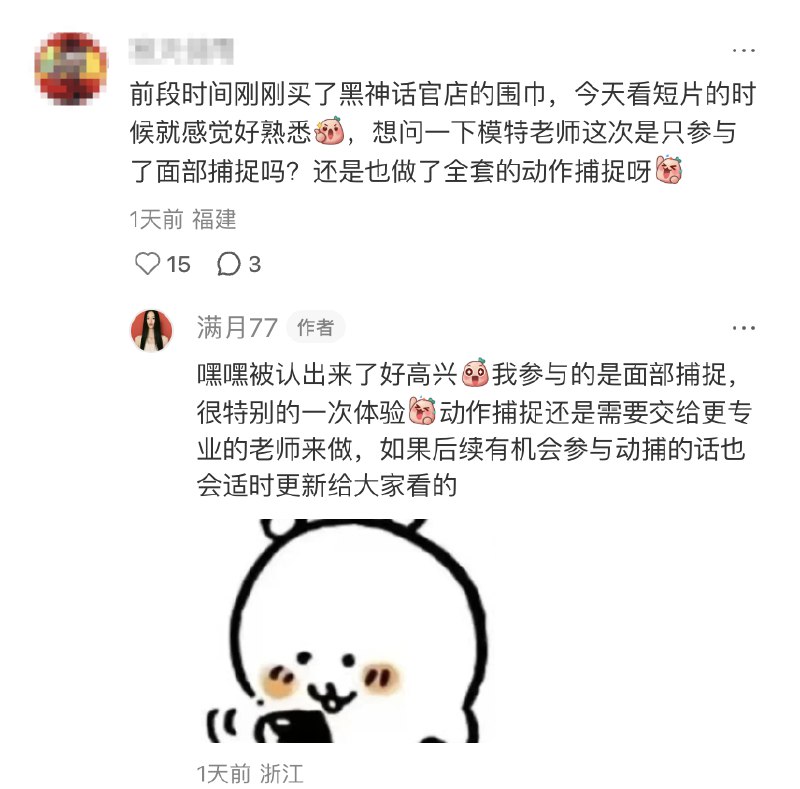Viewport: 800px width, 789px height.
Task: Open the blurred commenter's profile avatar
Action: (70, 69)
